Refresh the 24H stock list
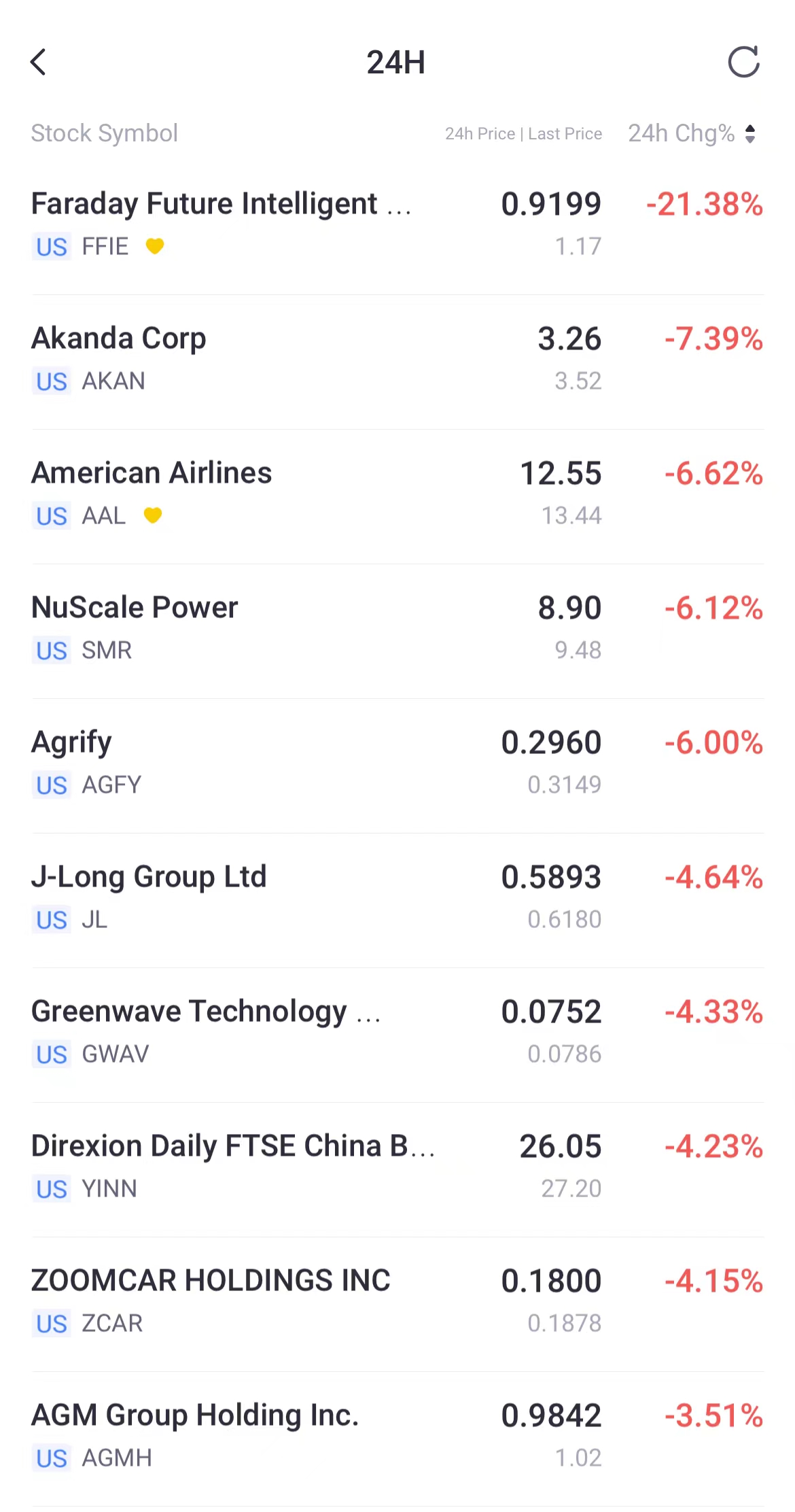 tap(743, 62)
